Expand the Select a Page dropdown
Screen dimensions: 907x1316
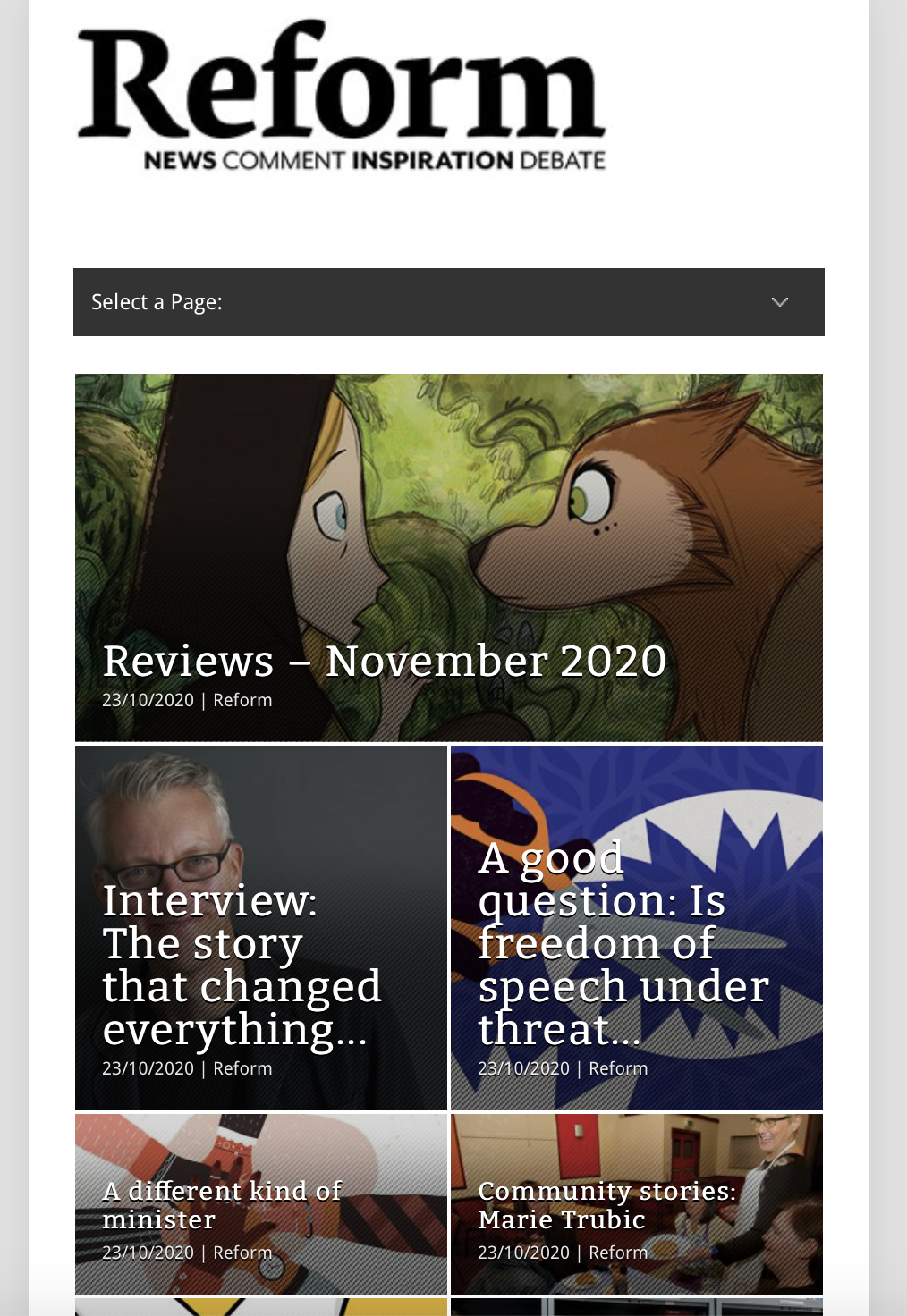[448, 302]
